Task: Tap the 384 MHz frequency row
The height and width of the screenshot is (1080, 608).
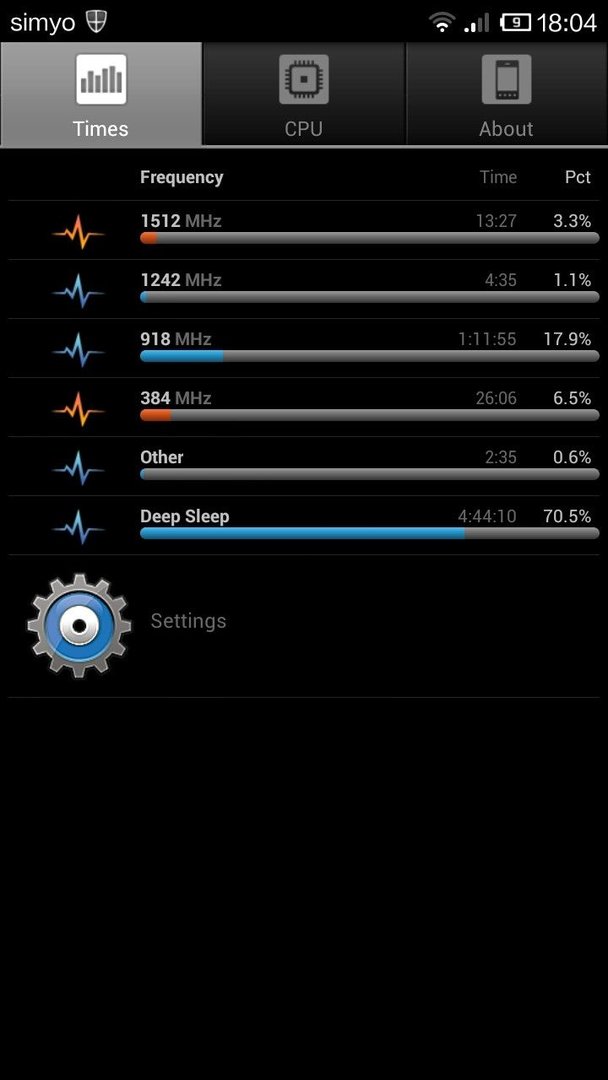Action: pos(304,408)
